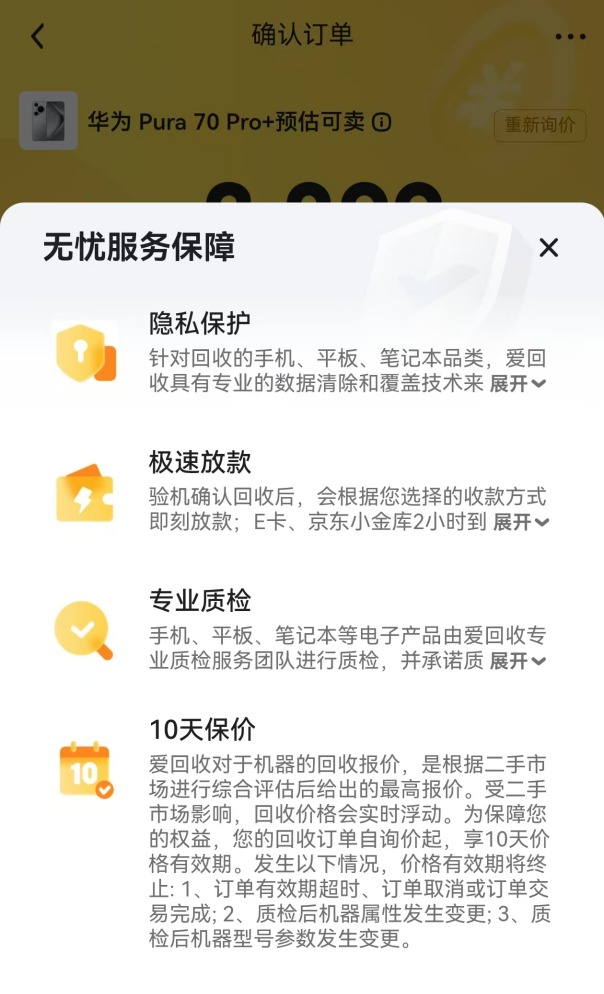Close the 无忧服务保障 sheet
This screenshot has width=604, height=994.
tap(548, 248)
